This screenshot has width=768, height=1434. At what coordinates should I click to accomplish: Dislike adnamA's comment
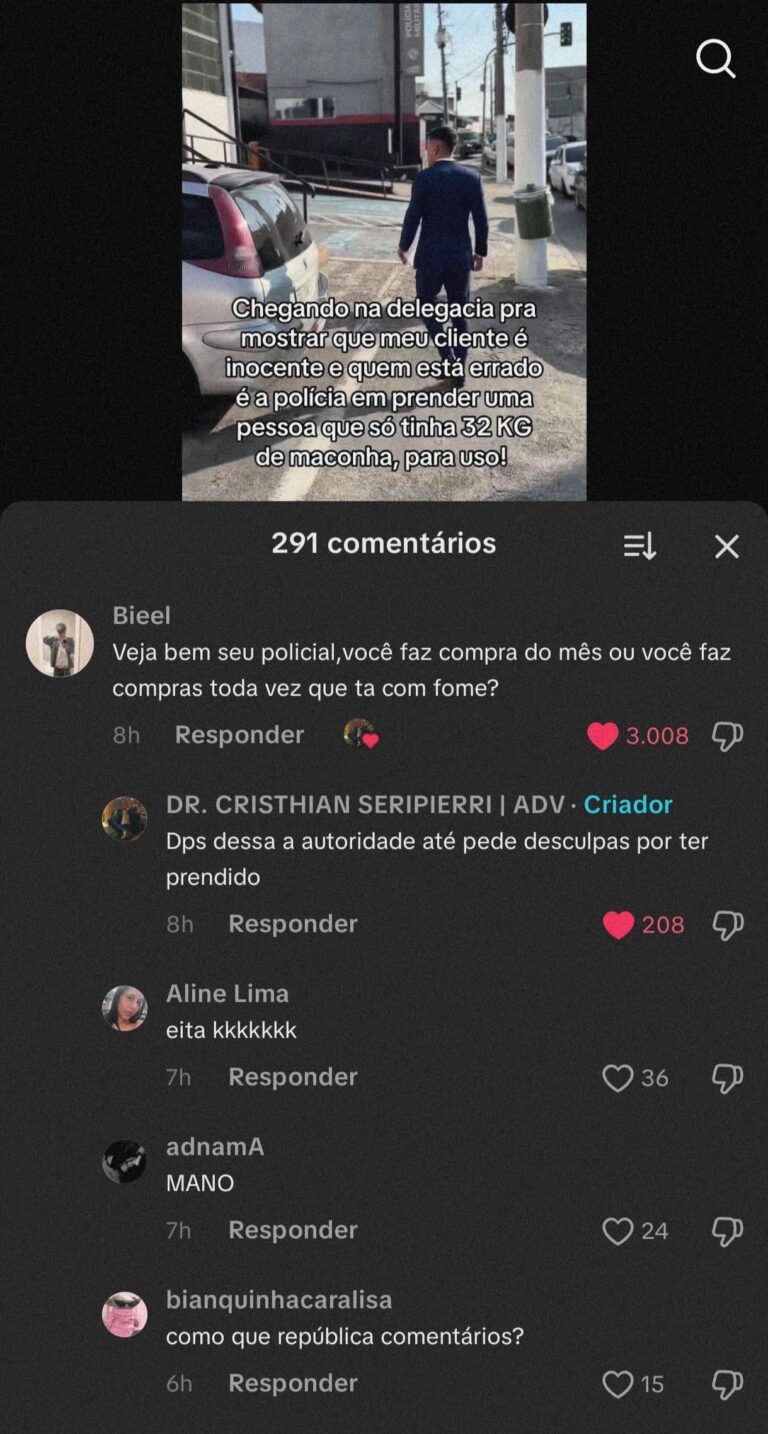tap(727, 1231)
